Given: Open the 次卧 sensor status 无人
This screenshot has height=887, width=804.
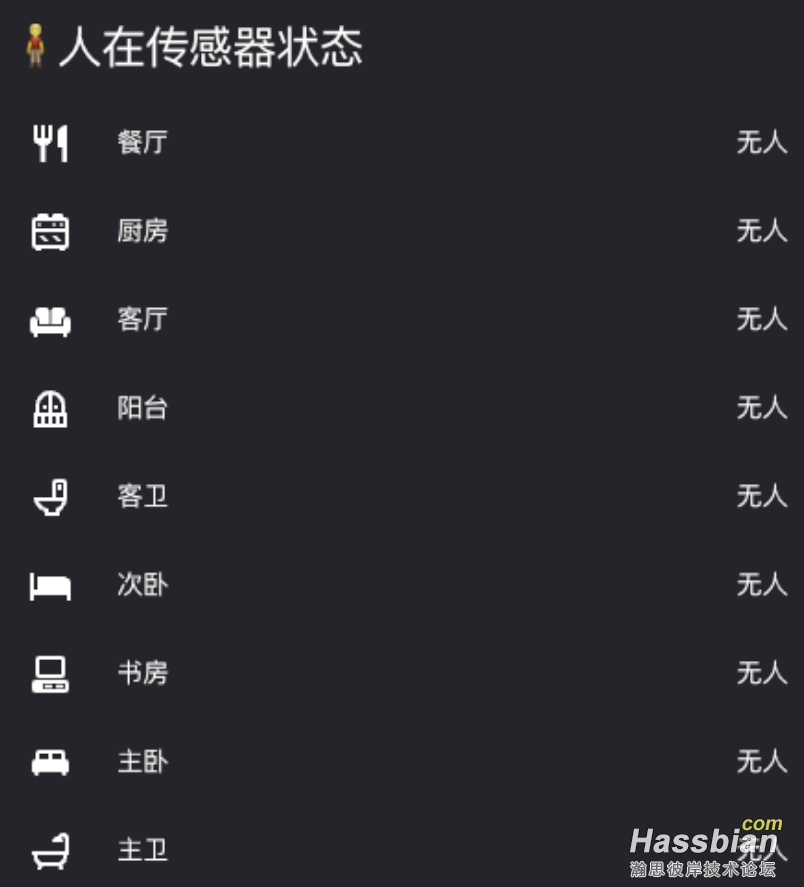Looking at the screenshot, I should (x=761, y=585).
